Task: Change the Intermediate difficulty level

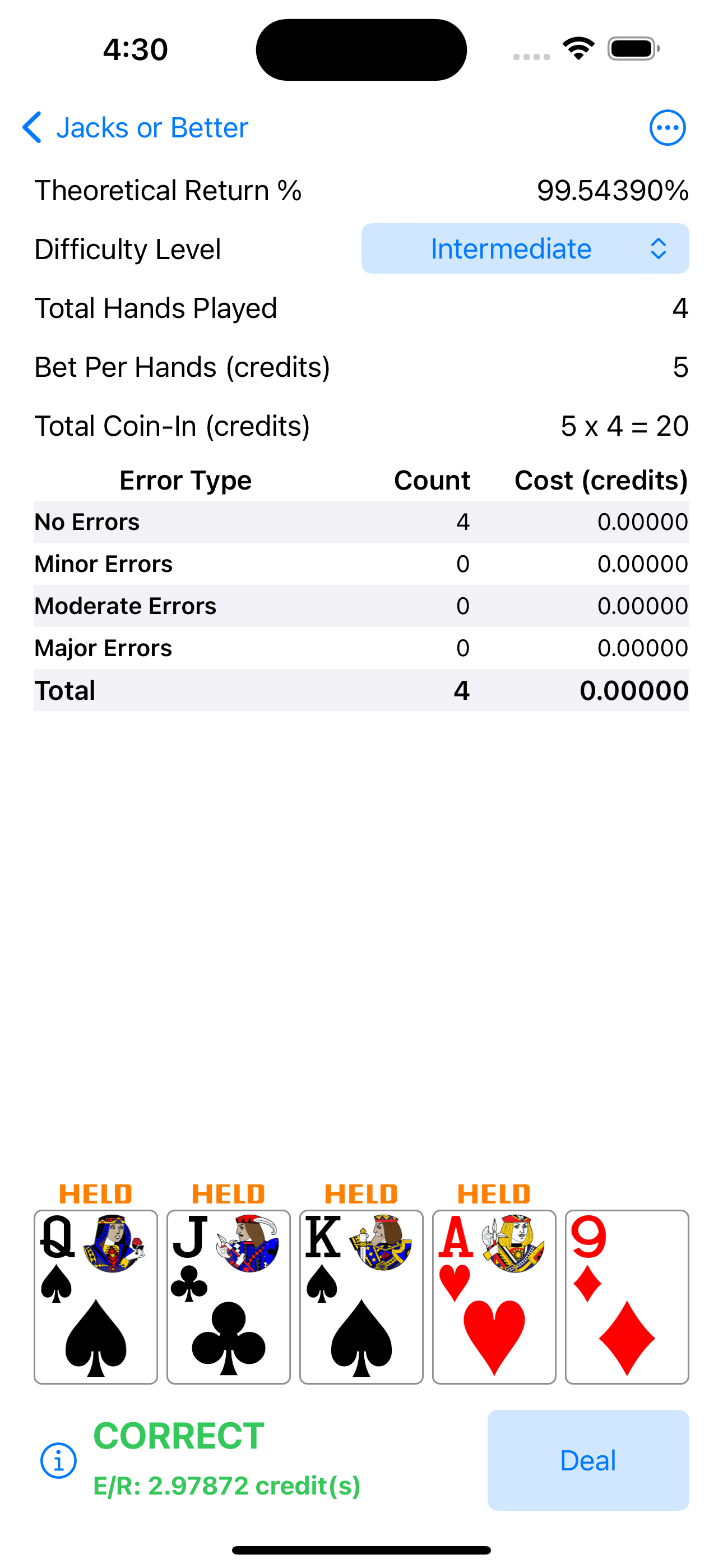Action: click(525, 248)
